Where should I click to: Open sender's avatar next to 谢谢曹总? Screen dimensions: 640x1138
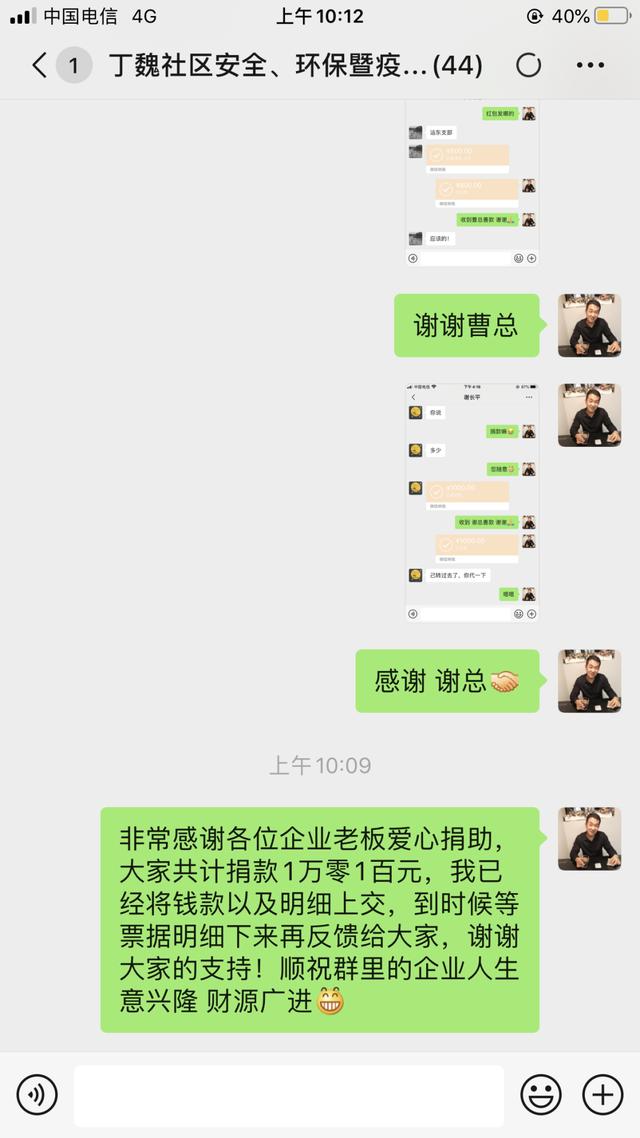click(589, 326)
